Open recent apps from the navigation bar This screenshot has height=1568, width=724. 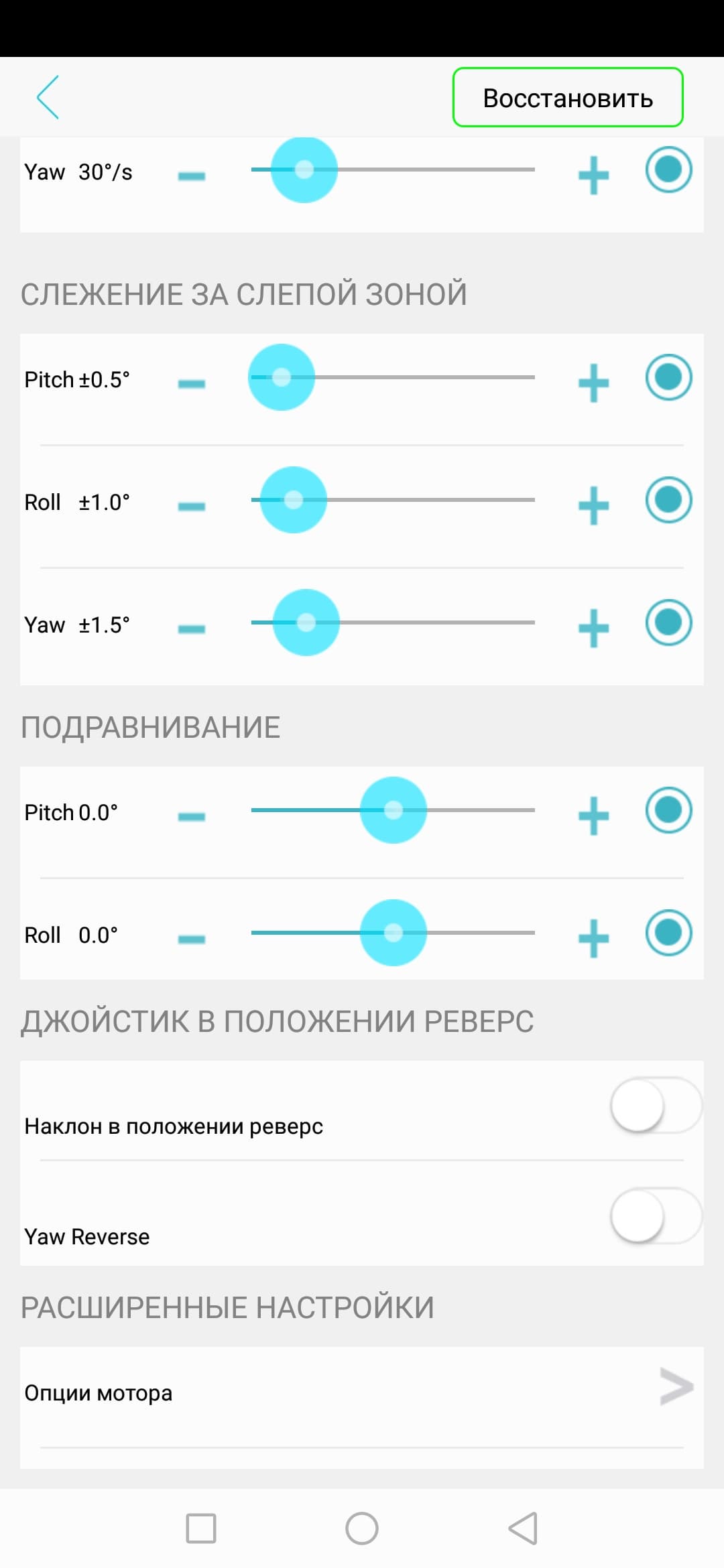click(x=201, y=1529)
